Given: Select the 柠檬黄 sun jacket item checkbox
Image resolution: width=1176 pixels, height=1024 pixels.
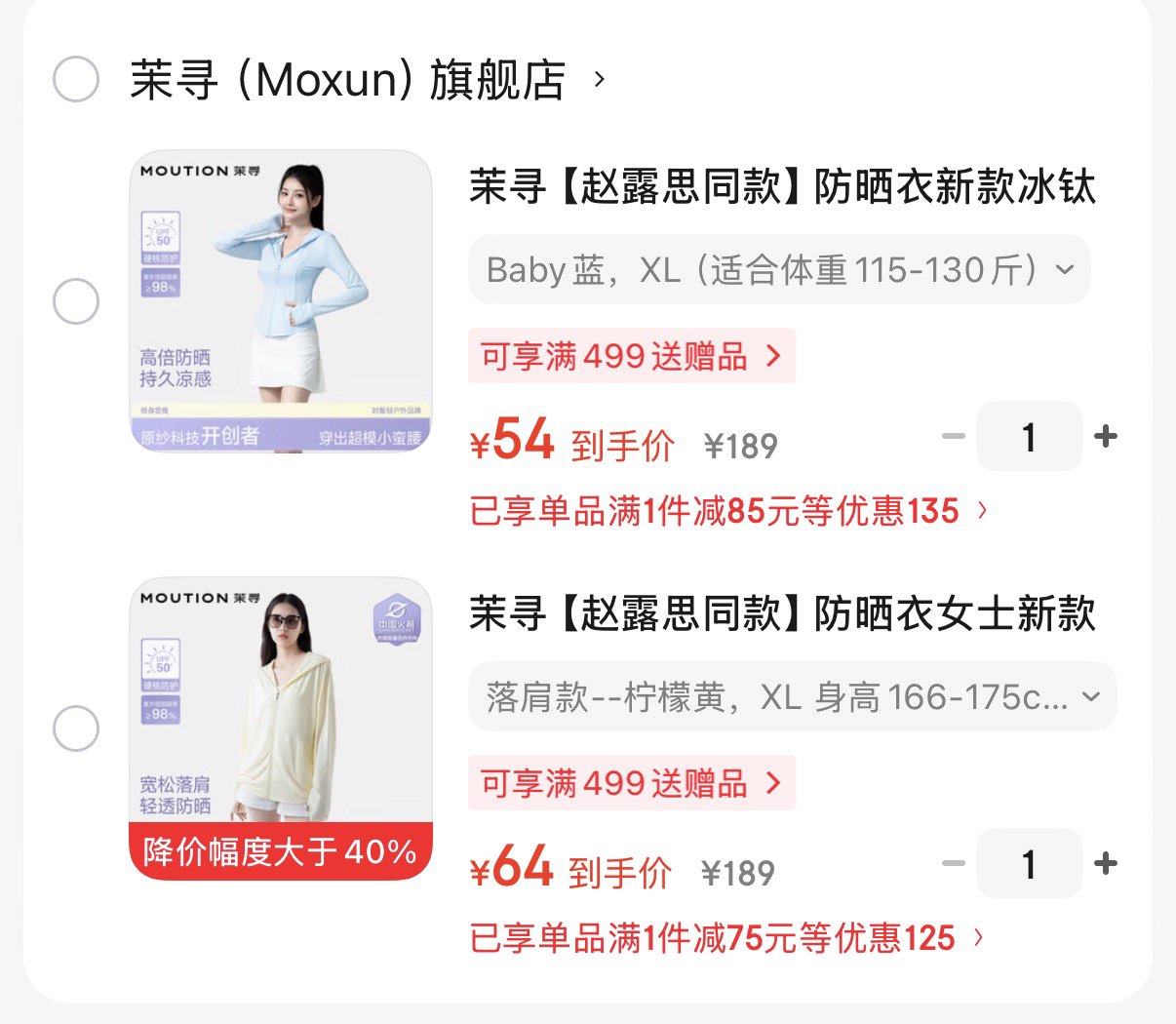Looking at the screenshot, I should pos(76,729).
